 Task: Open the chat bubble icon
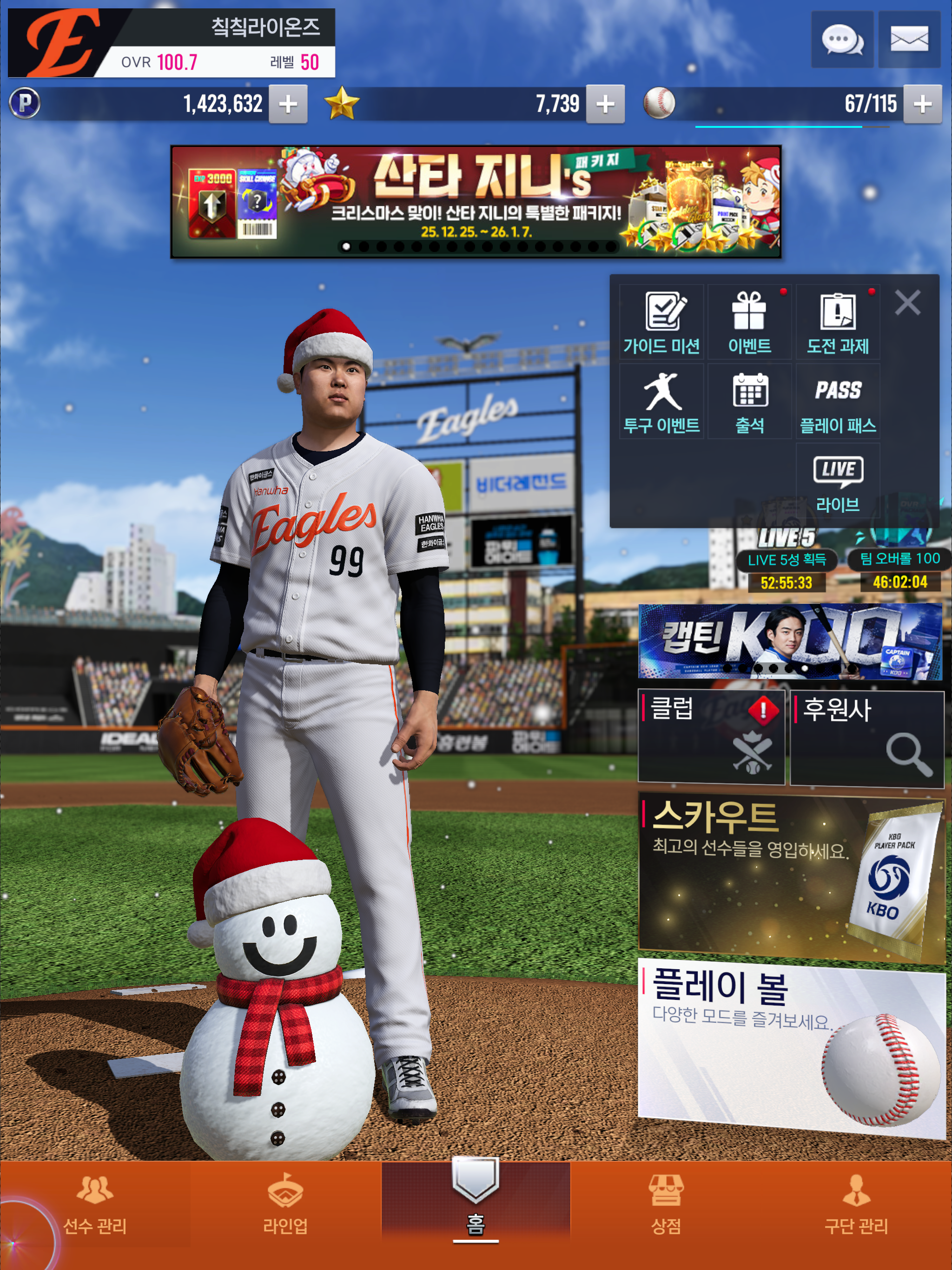(x=842, y=40)
